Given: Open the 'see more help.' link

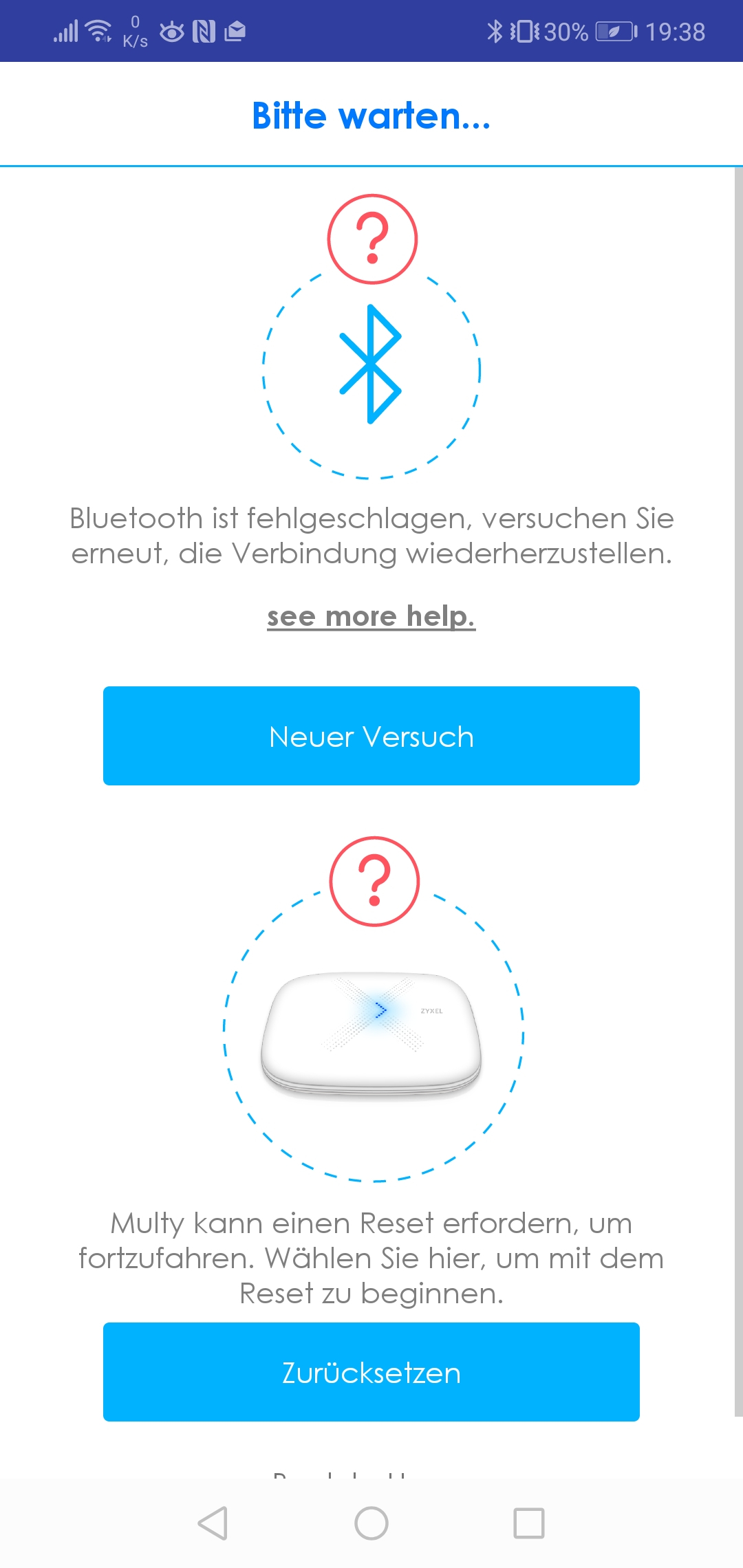Looking at the screenshot, I should click(371, 616).
